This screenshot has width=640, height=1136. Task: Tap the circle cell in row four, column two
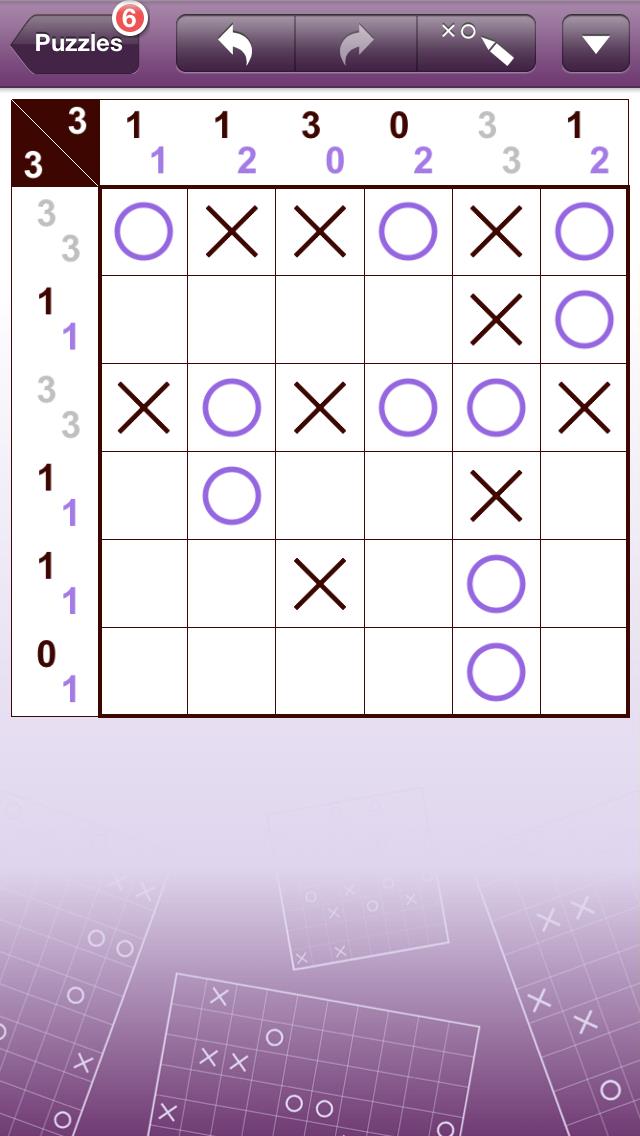(x=232, y=496)
